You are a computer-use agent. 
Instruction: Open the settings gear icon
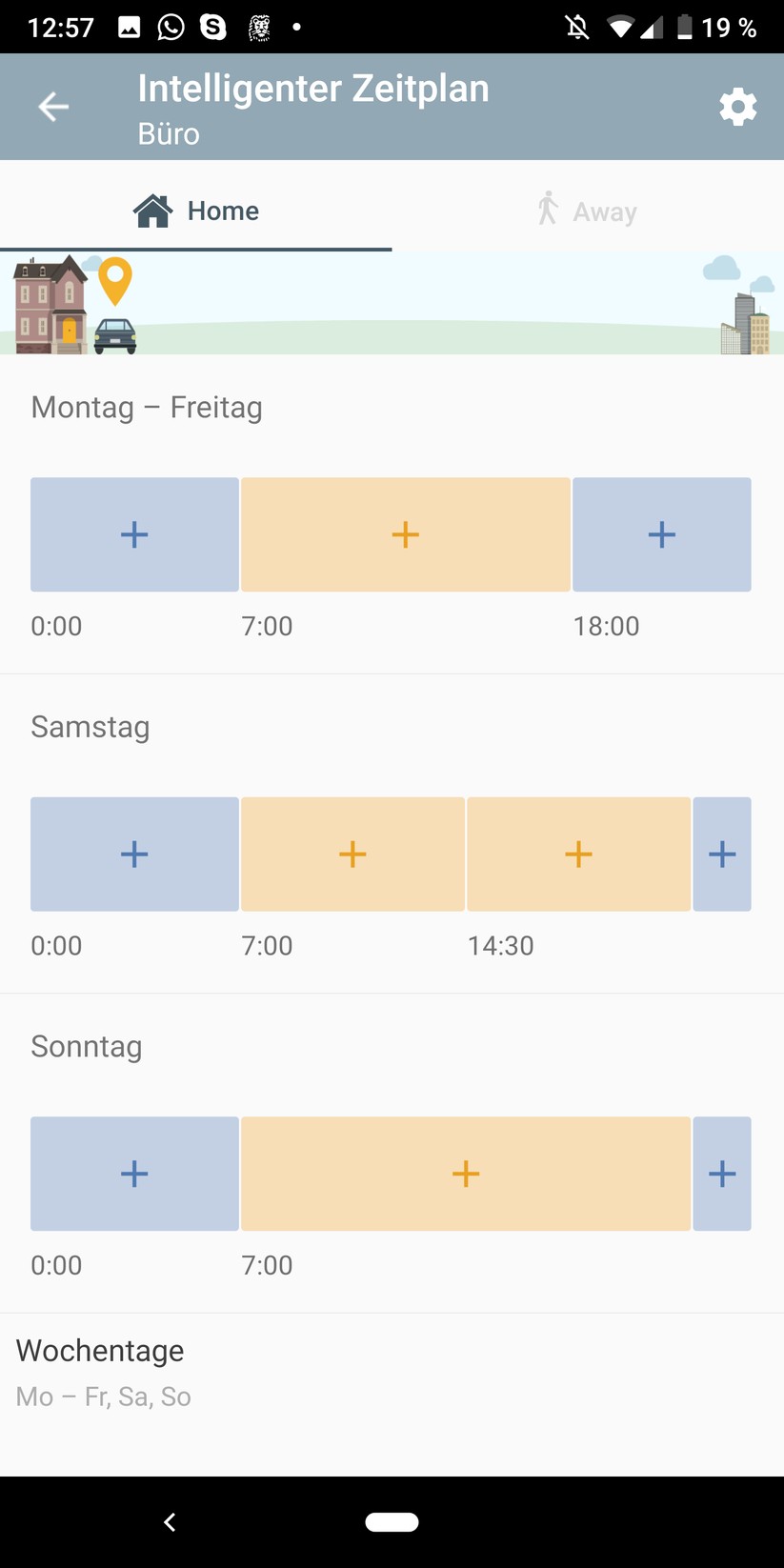point(737,107)
